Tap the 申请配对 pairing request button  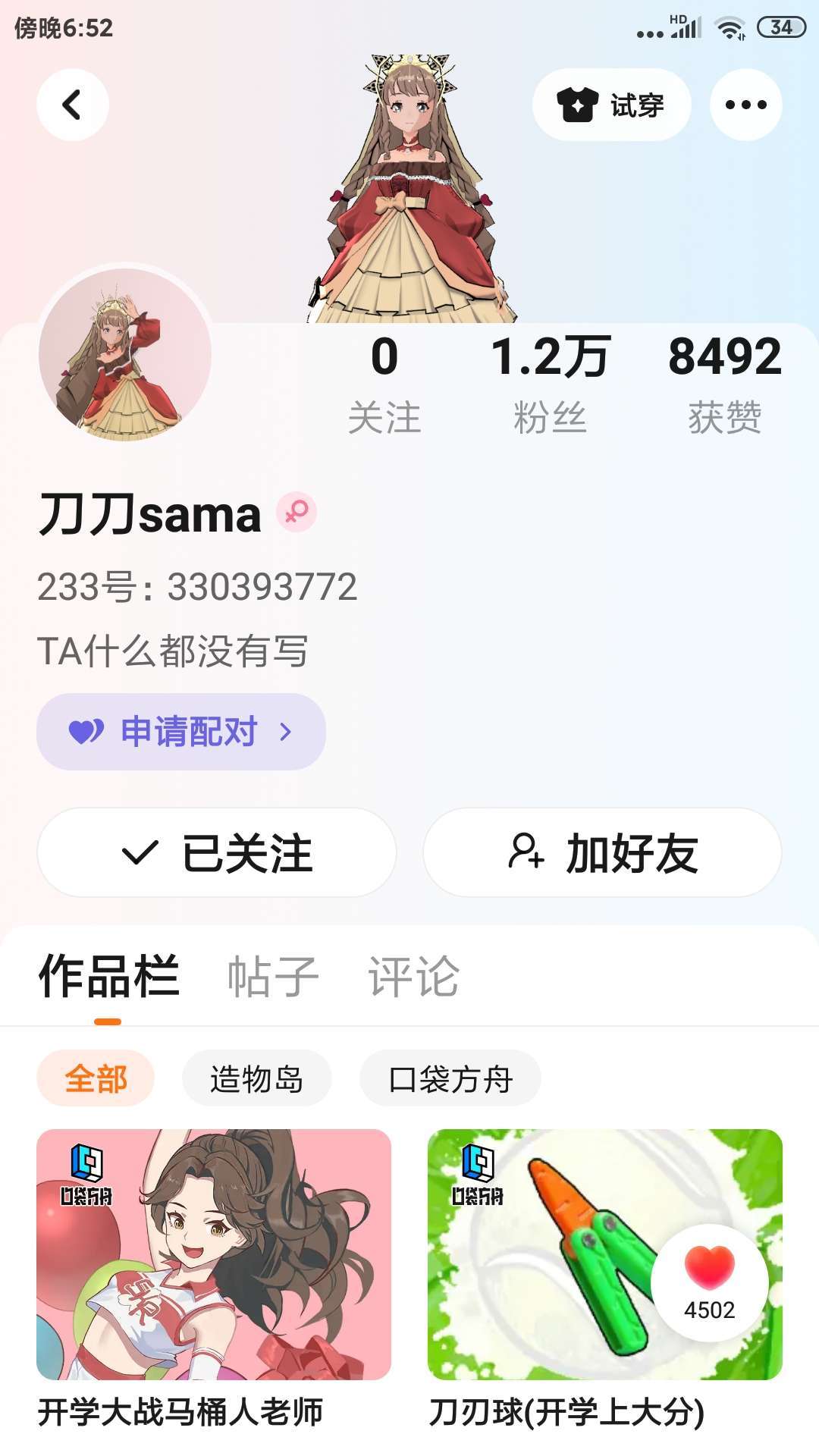181,732
